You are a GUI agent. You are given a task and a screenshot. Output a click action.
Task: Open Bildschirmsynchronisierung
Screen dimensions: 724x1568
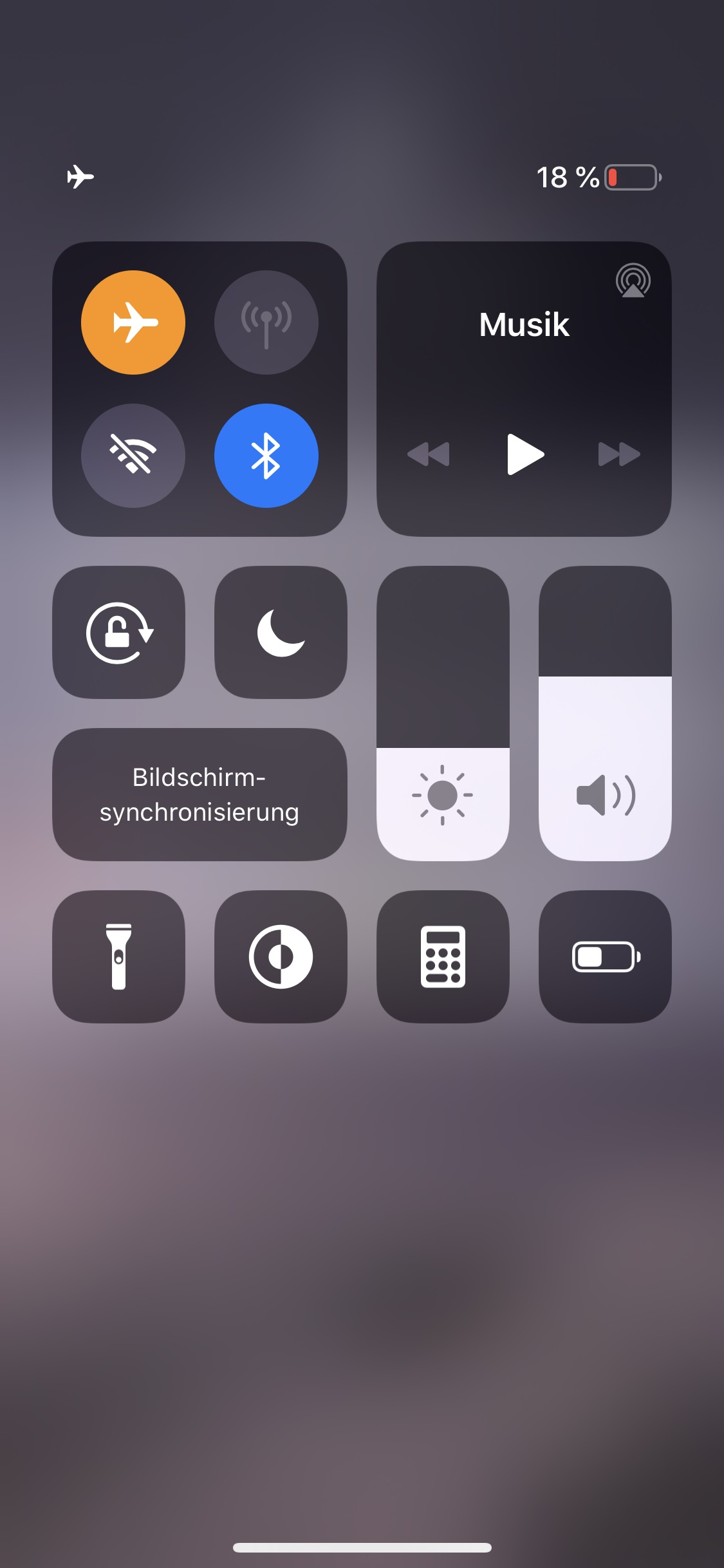[x=200, y=794]
